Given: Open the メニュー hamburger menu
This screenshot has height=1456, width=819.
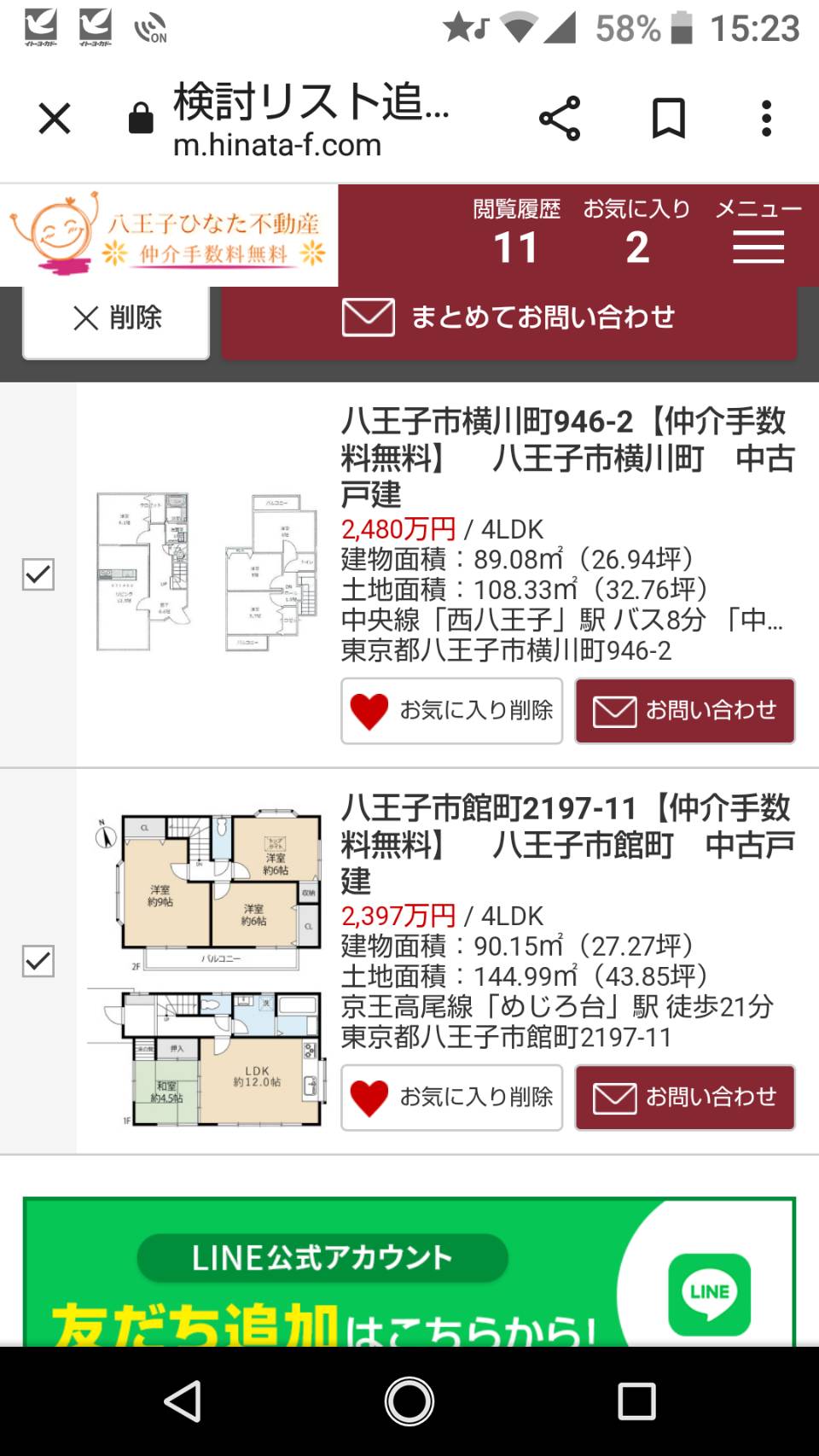Looking at the screenshot, I should tap(758, 234).
